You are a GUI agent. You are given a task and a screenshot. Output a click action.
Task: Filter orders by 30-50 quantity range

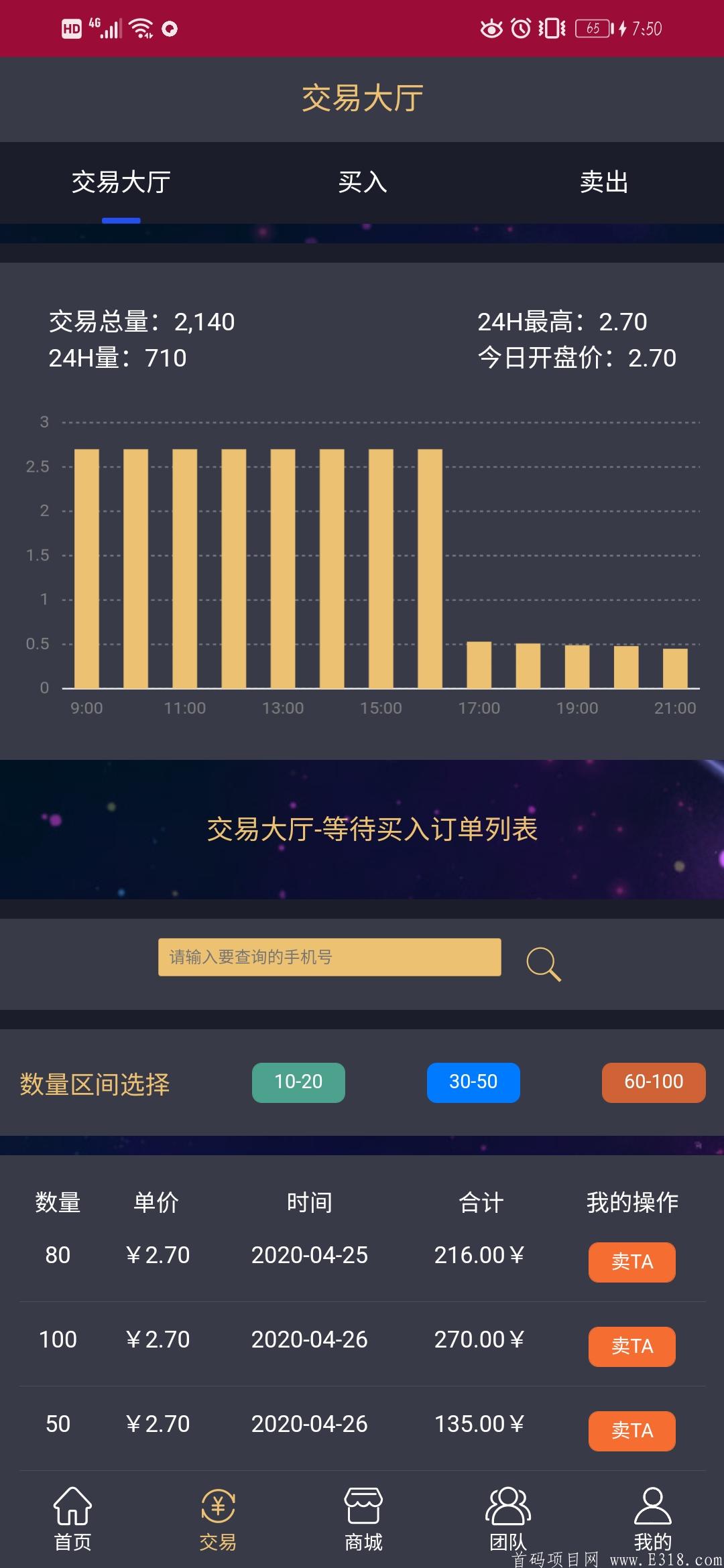473,1082
